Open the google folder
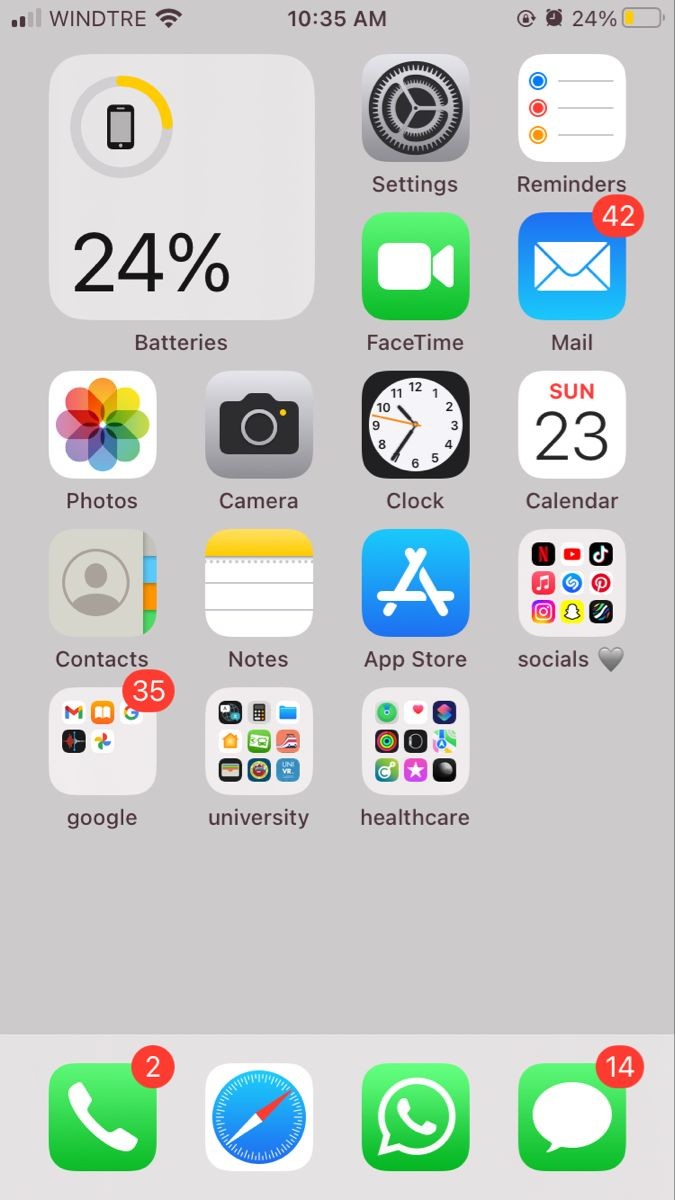 point(102,741)
